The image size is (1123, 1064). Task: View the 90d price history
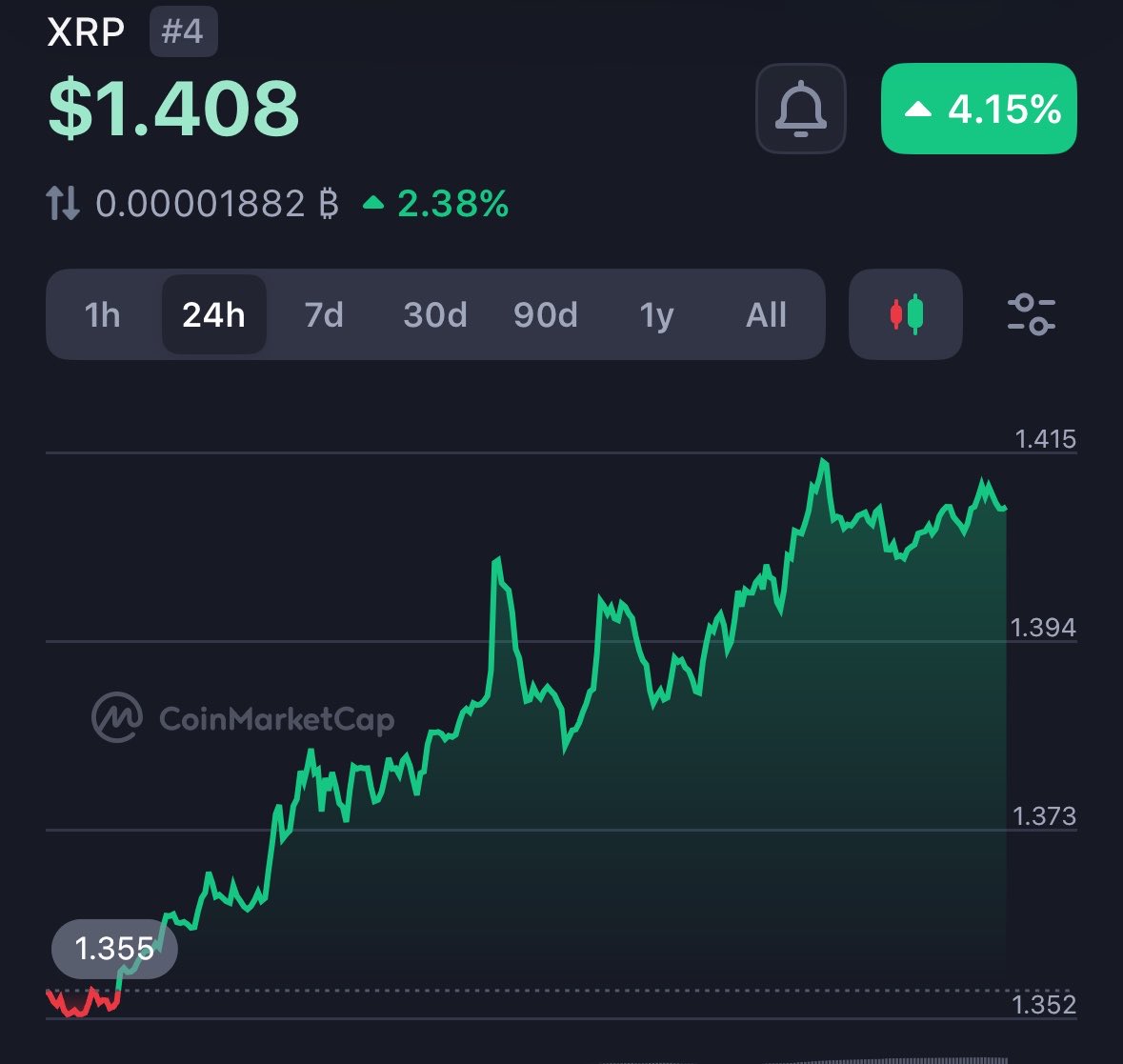pos(545,314)
